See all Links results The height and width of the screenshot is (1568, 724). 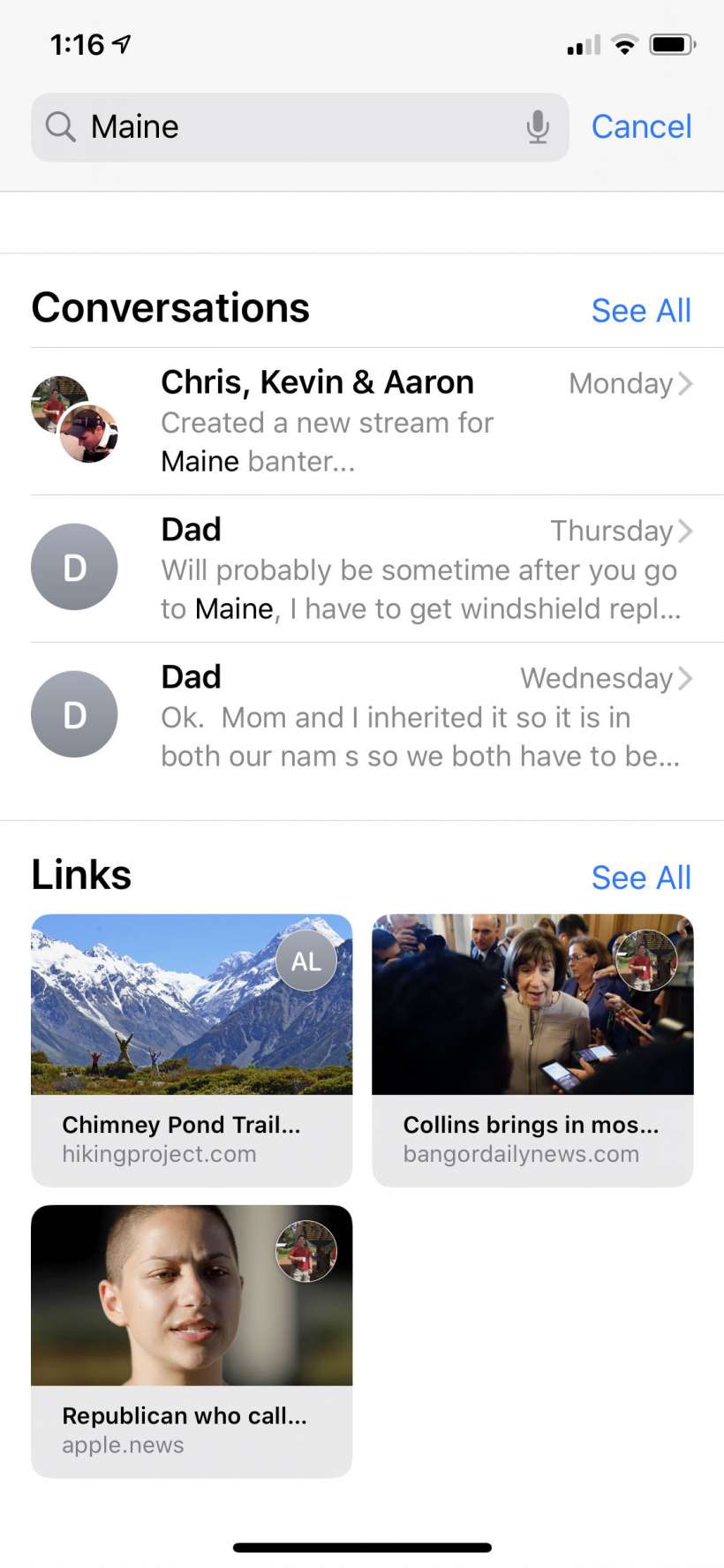click(641, 878)
